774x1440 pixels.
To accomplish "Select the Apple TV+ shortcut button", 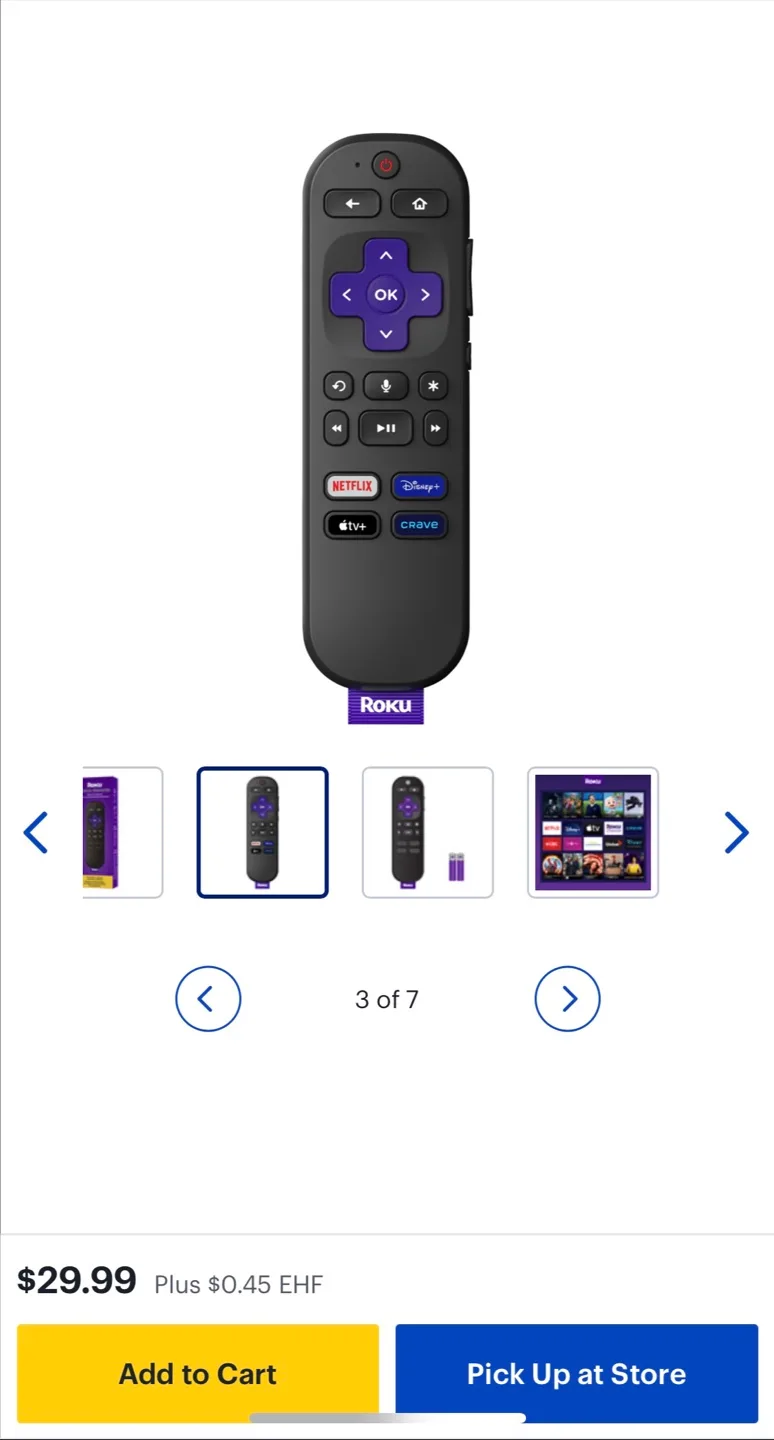I will pyautogui.click(x=351, y=524).
